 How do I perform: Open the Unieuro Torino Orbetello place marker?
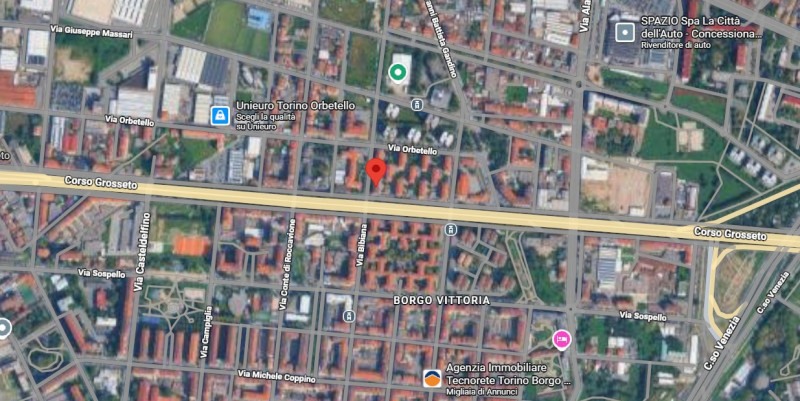[218, 116]
